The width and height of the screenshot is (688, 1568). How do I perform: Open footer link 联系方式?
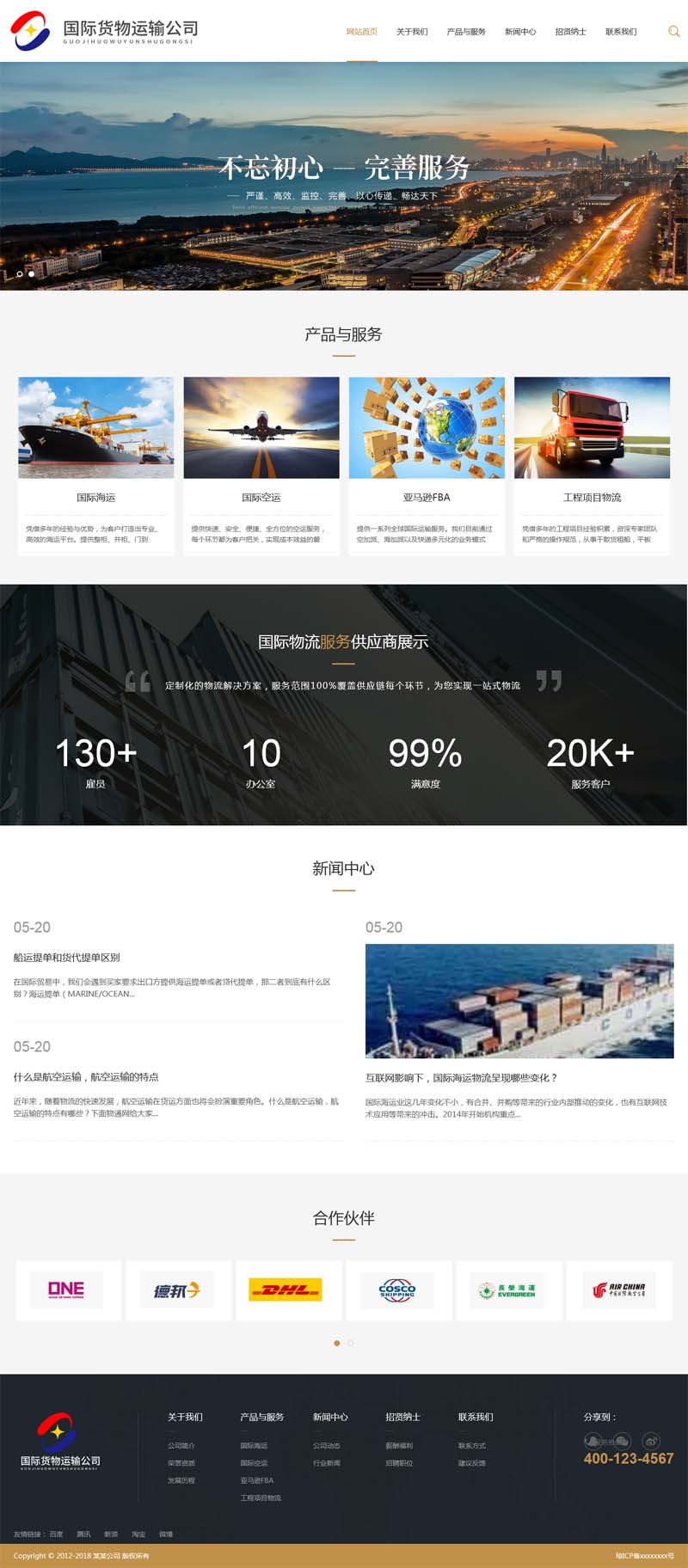pos(472,1446)
